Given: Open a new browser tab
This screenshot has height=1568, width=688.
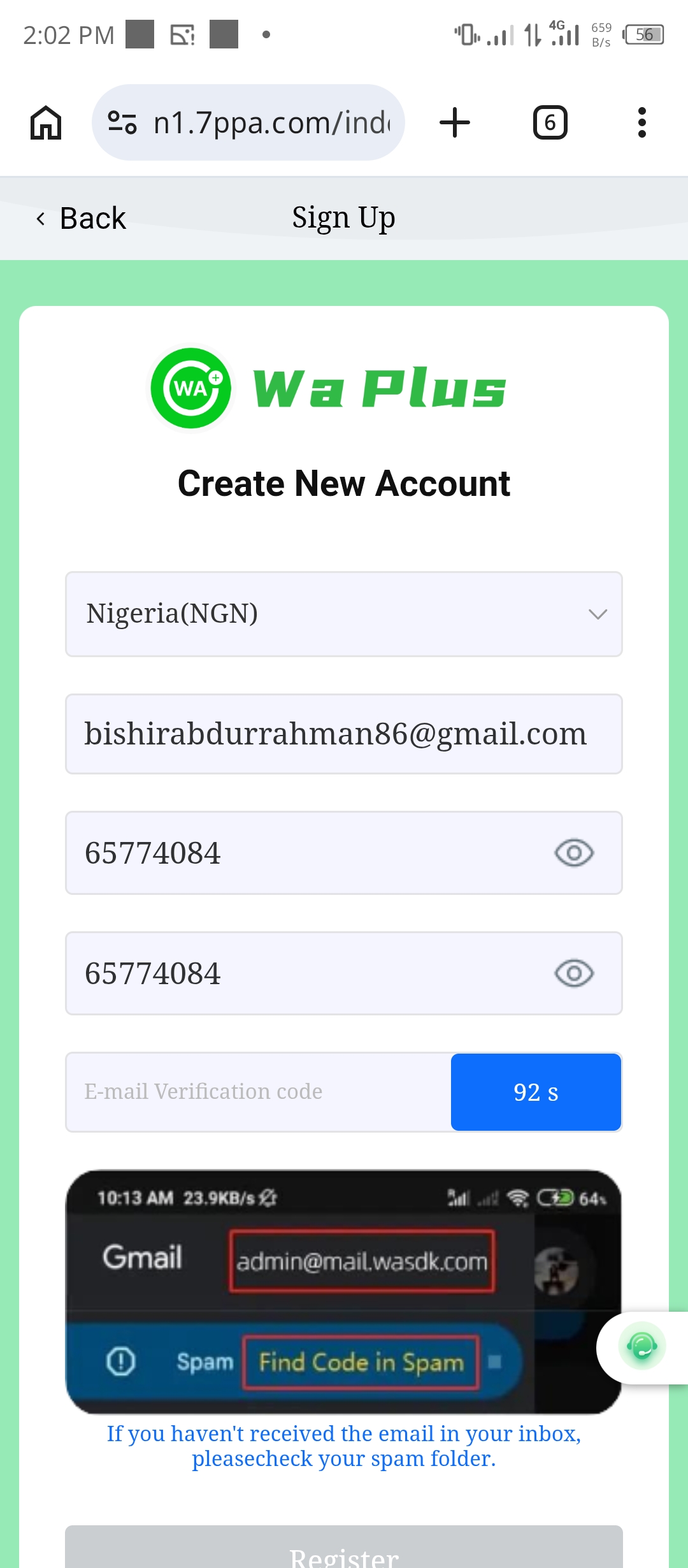Looking at the screenshot, I should pyautogui.click(x=455, y=122).
